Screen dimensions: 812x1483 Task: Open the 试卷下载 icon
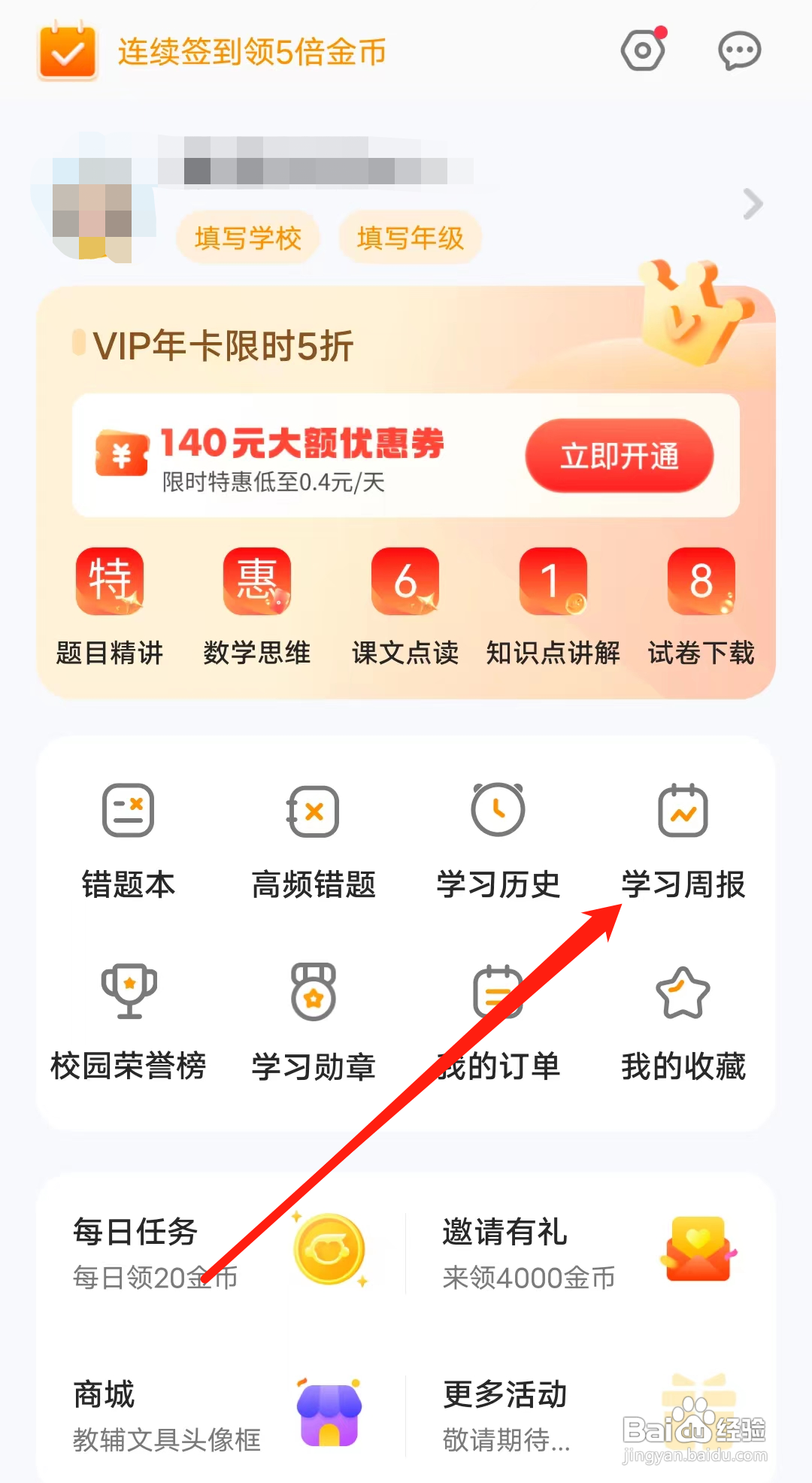pyautogui.click(x=700, y=581)
